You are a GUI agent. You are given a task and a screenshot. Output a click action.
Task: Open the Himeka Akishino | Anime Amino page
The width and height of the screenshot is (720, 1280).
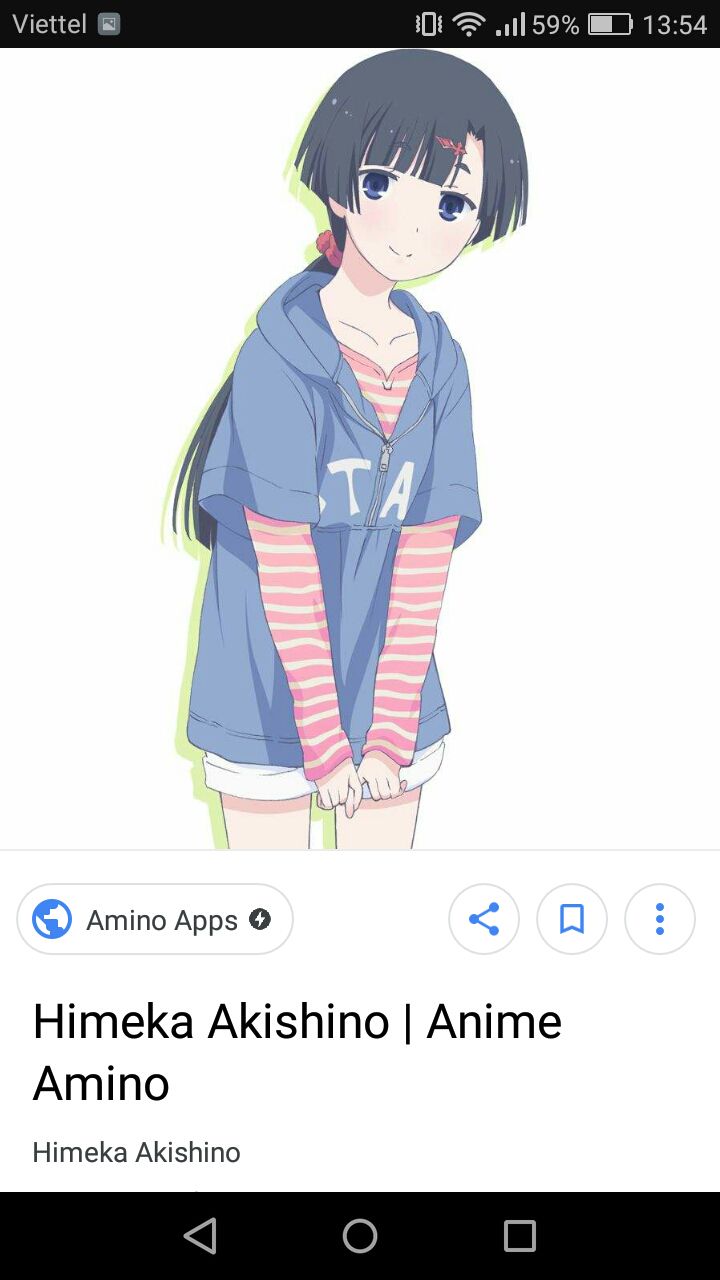click(297, 1052)
